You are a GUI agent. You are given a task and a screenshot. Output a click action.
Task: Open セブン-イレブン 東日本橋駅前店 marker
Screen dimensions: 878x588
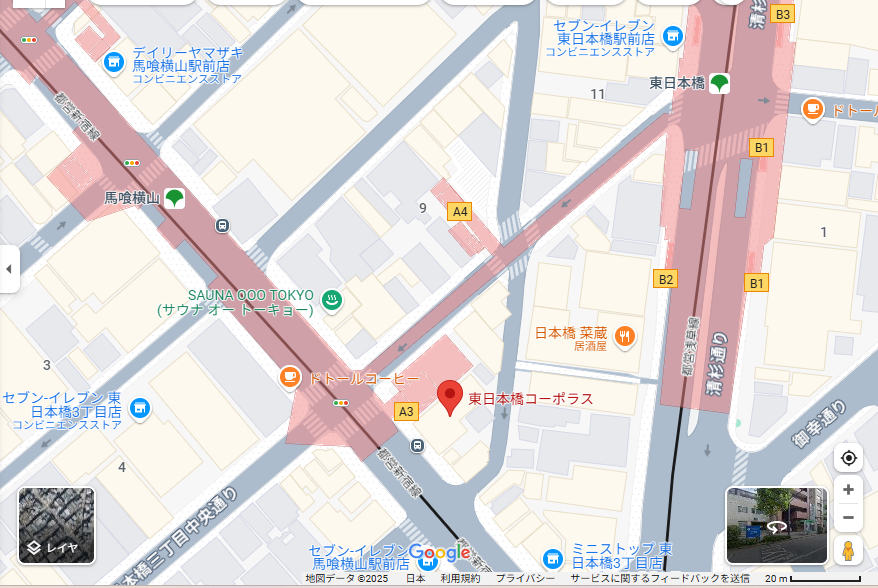[672, 35]
